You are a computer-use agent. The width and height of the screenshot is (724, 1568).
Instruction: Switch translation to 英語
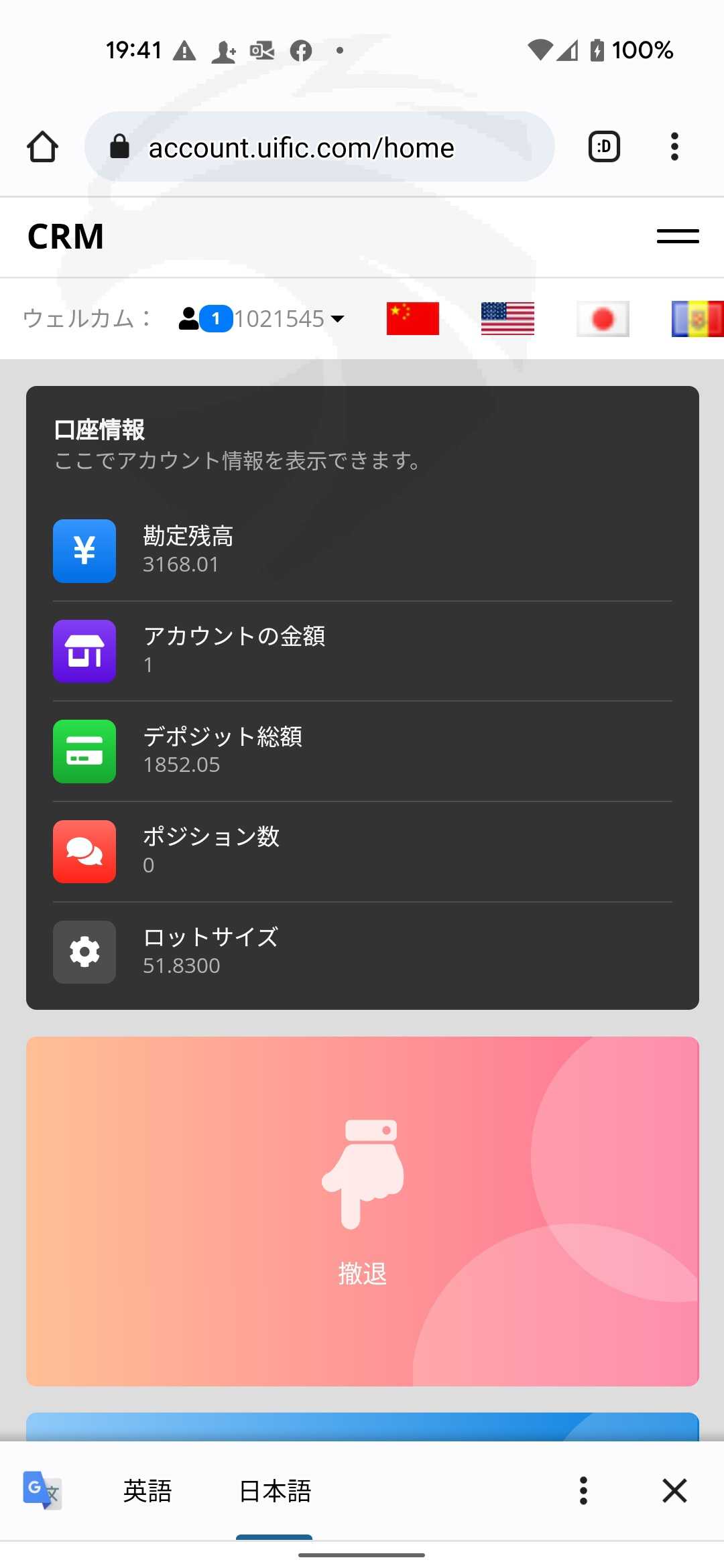(x=147, y=1491)
